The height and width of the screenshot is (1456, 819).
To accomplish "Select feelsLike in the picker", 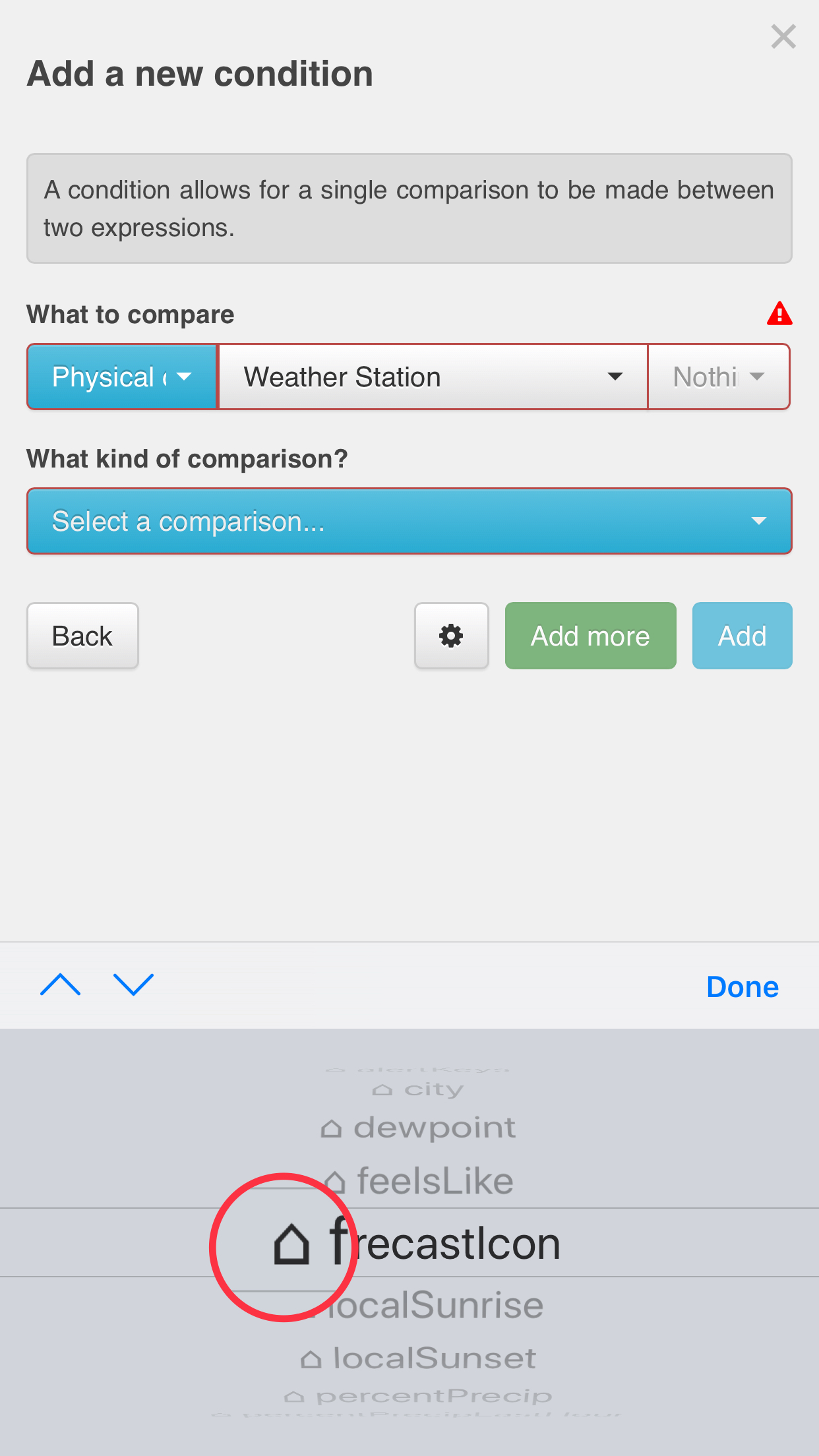I will [x=418, y=1180].
